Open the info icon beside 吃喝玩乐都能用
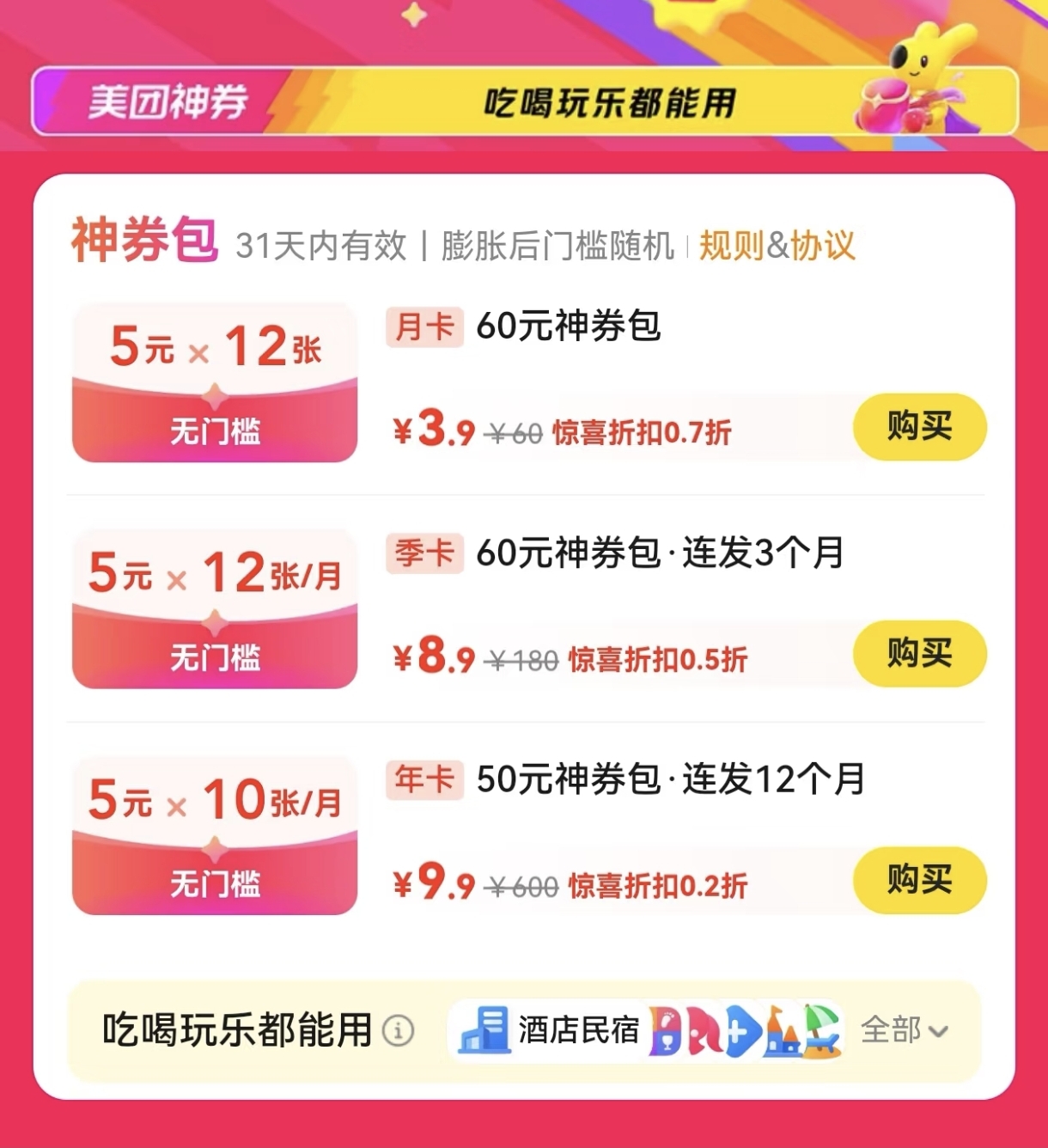 coord(398,1030)
